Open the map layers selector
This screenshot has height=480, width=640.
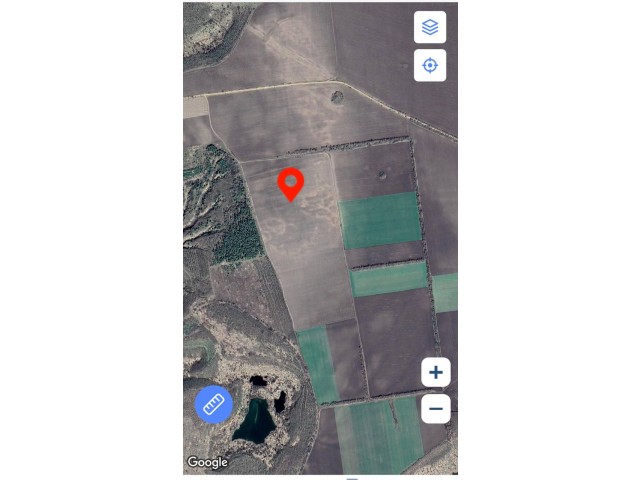(x=430, y=27)
